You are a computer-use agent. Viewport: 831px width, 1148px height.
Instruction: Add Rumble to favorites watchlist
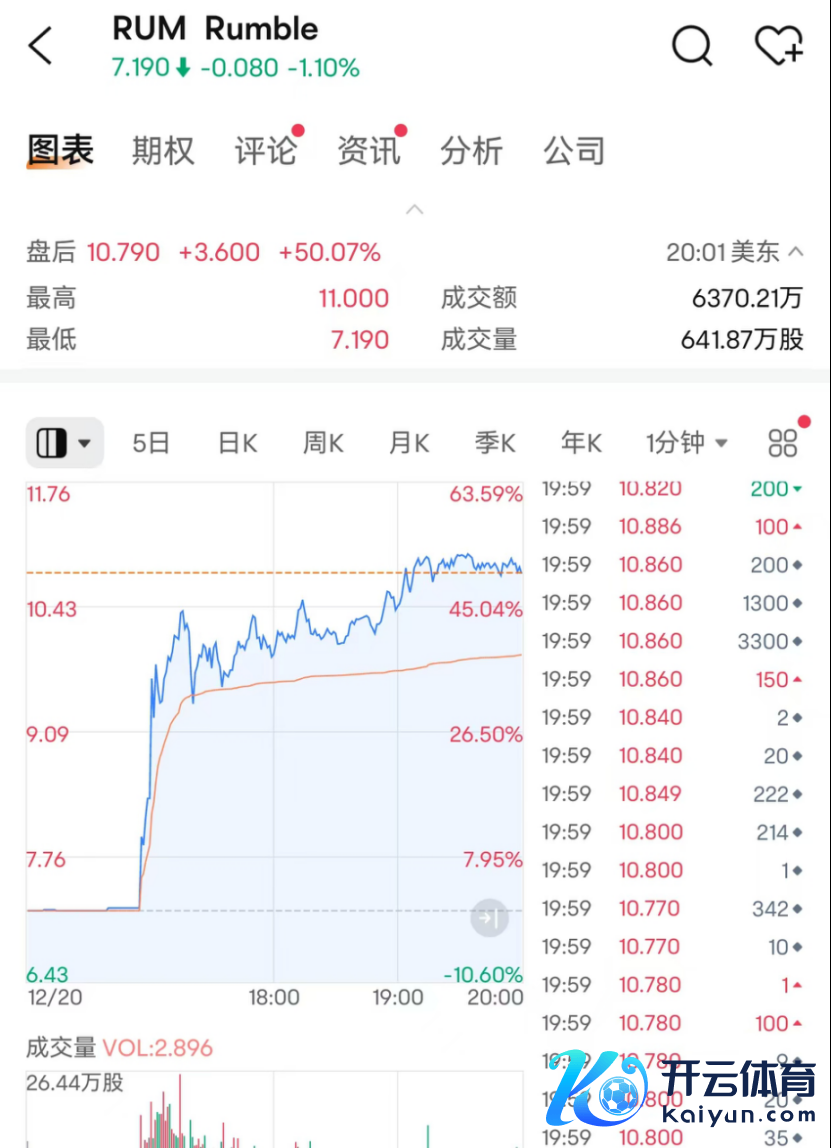click(778, 46)
